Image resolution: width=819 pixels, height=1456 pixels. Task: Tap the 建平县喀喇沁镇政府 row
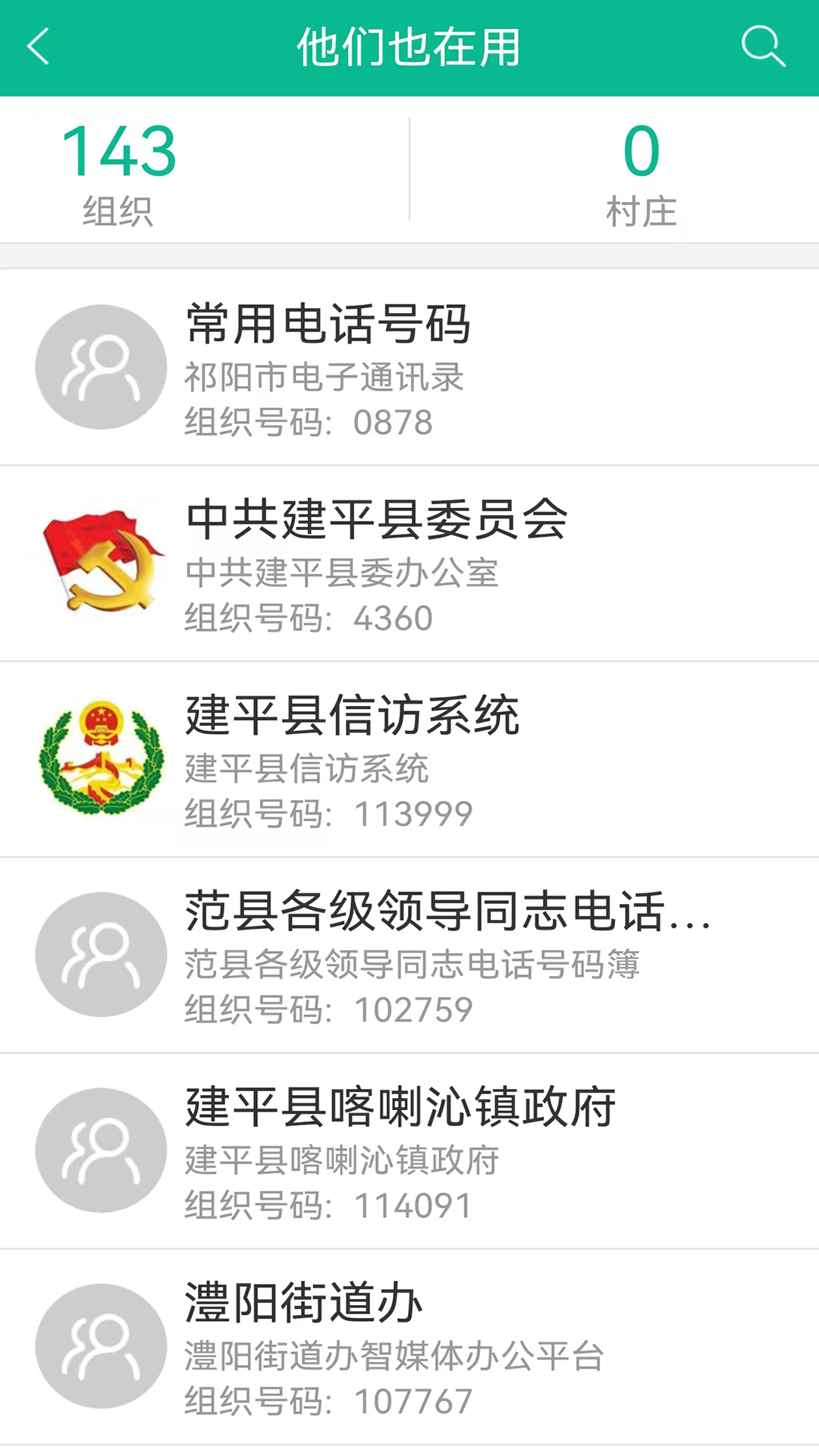pyautogui.click(x=409, y=1151)
